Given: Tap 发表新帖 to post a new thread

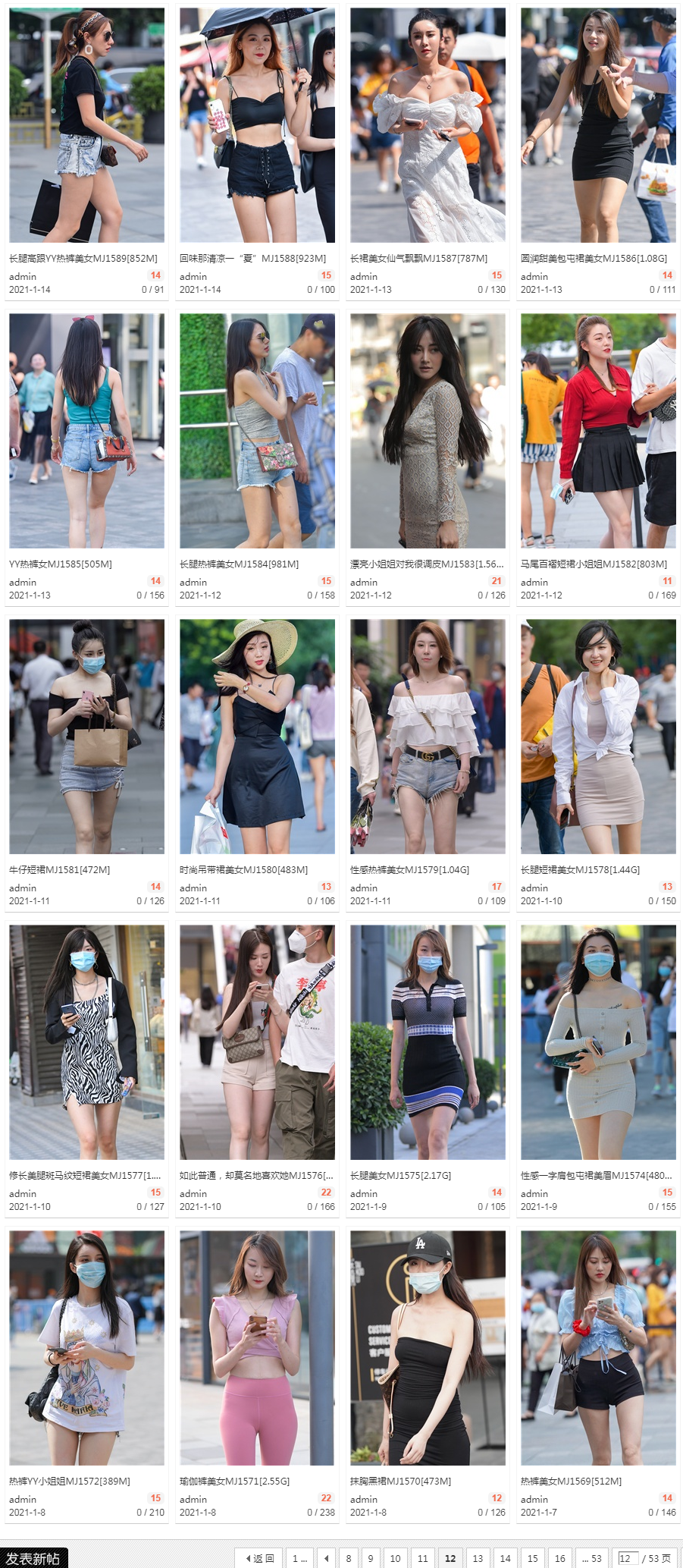Looking at the screenshot, I should pyautogui.click(x=33, y=1558).
